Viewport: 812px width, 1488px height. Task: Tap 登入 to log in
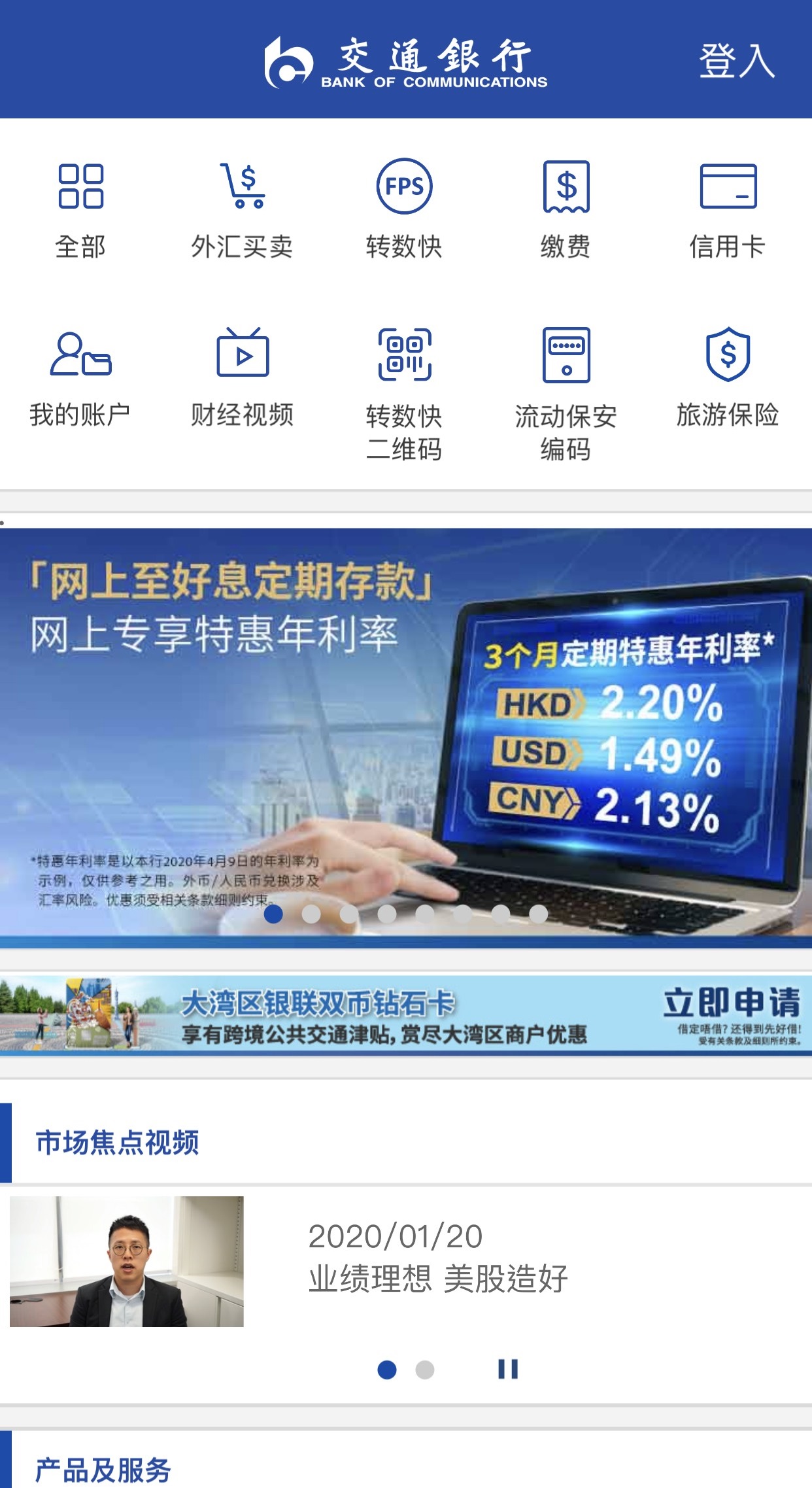(736, 61)
